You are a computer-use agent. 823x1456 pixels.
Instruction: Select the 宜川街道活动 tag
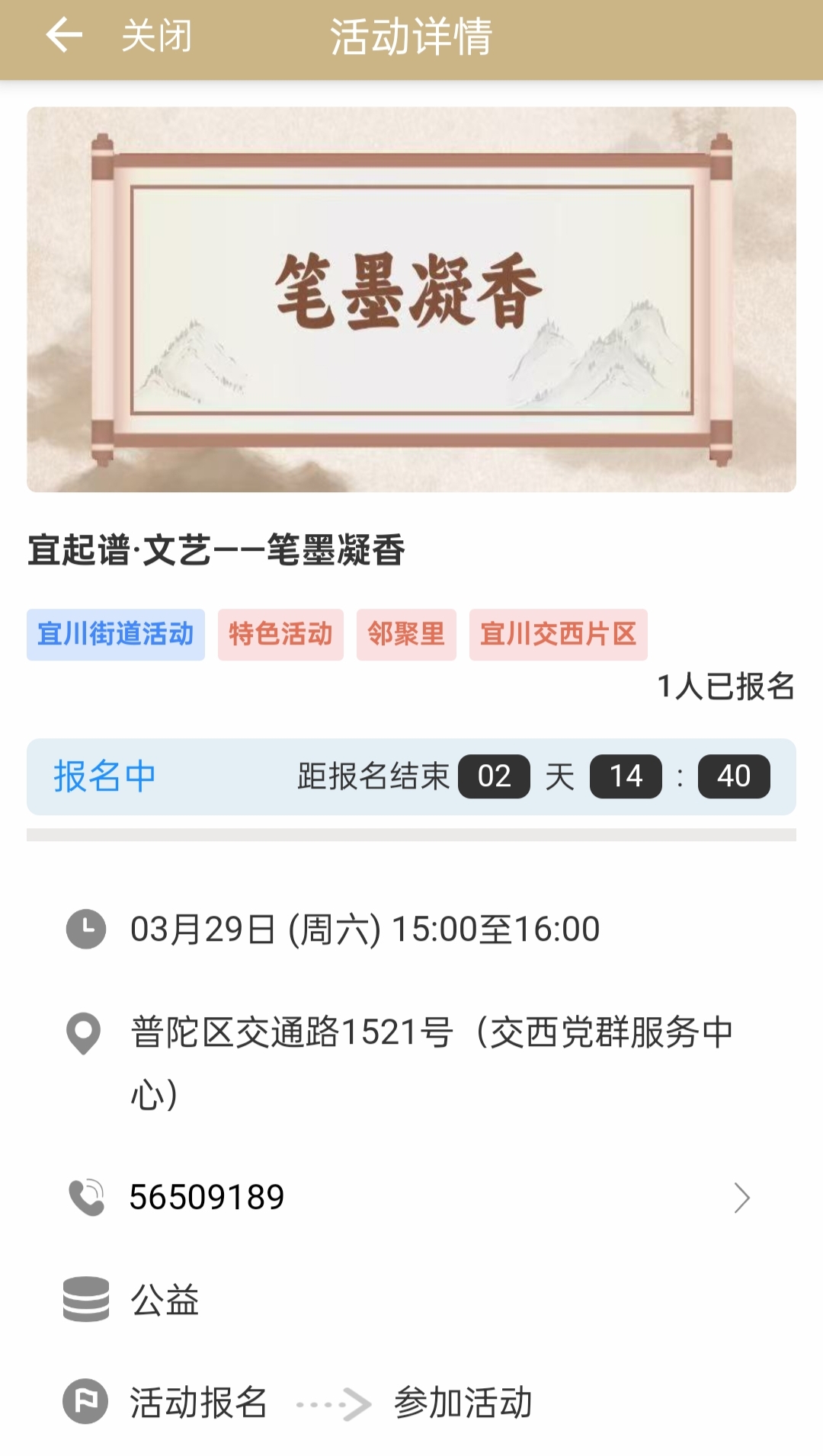pos(116,634)
